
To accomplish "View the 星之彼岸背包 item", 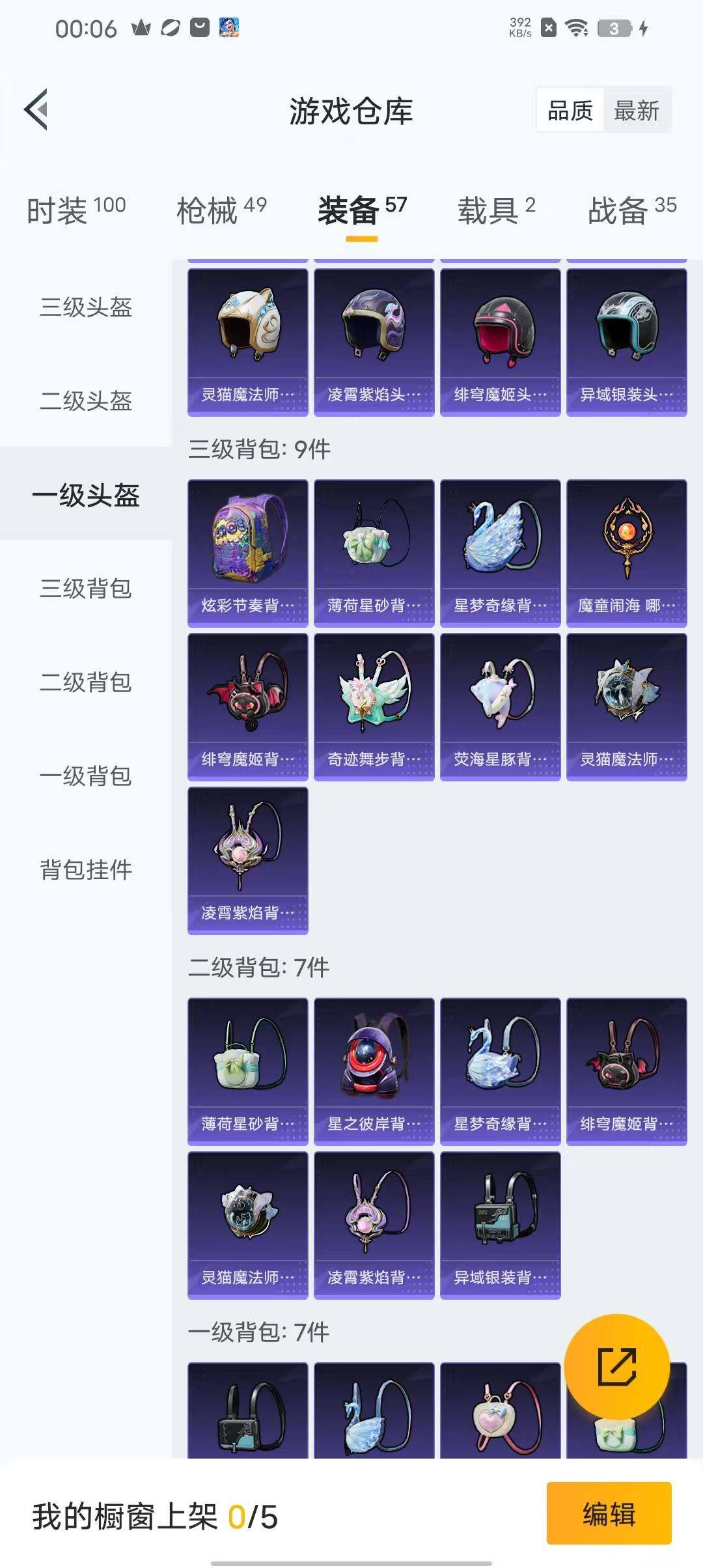I will [x=374, y=1071].
